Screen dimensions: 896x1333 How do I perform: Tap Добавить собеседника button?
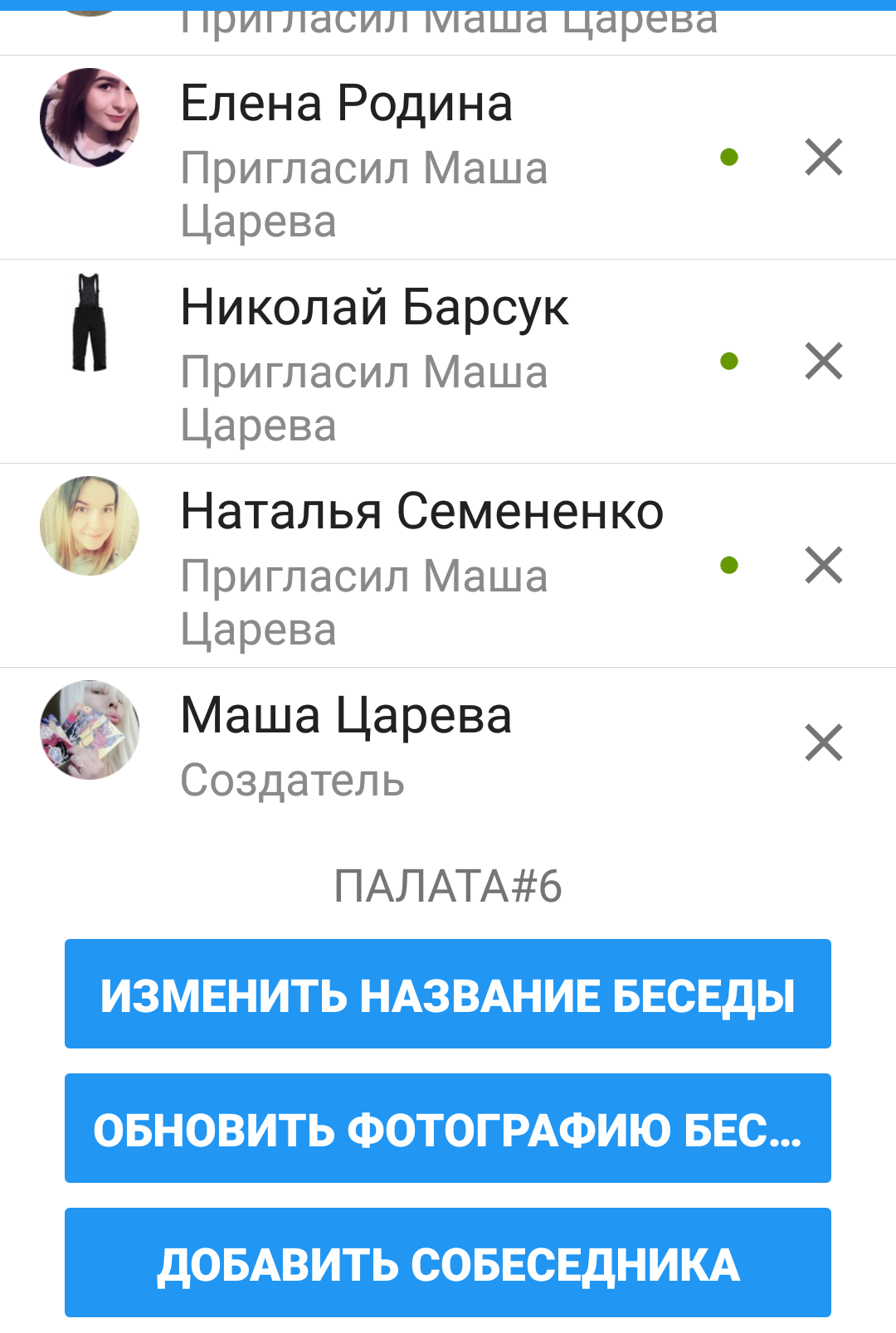coord(448,1262)
